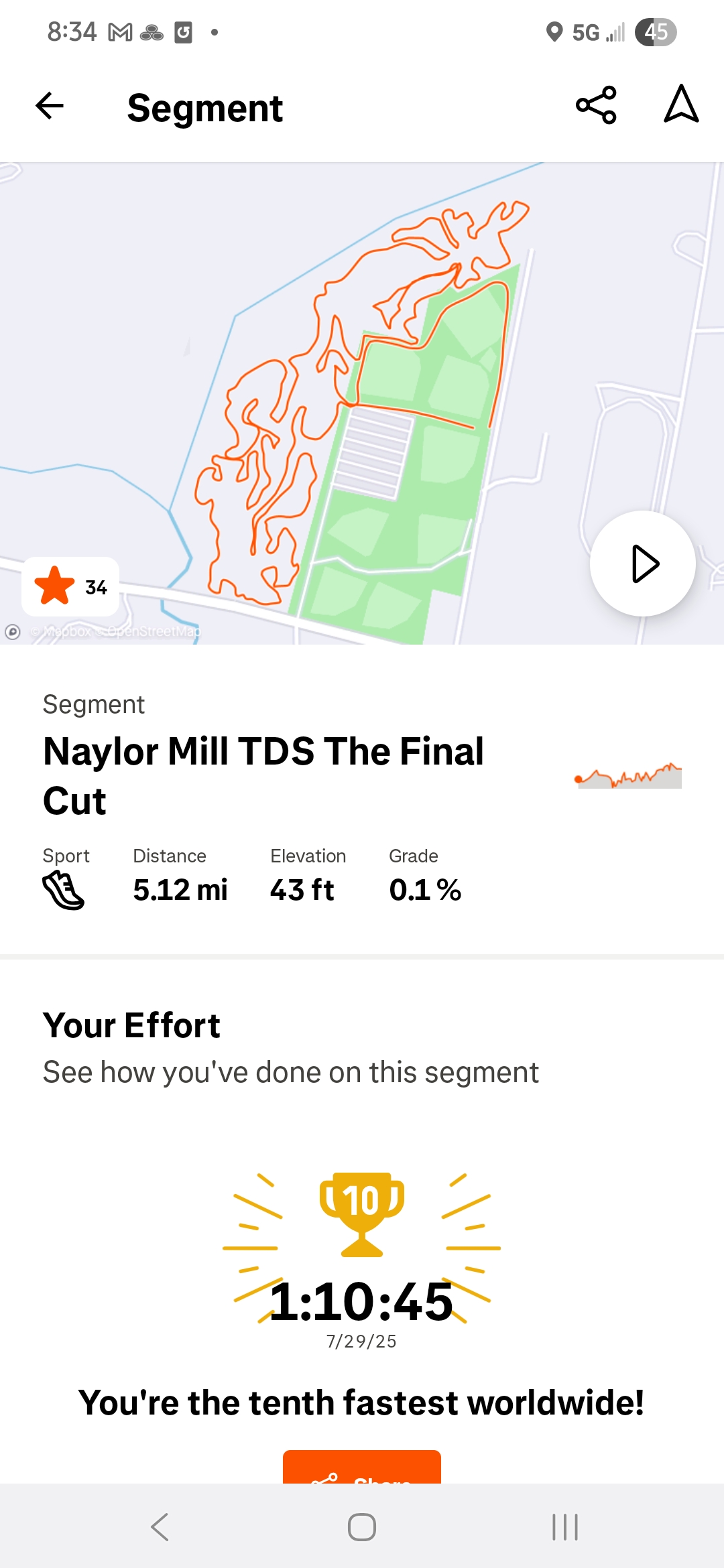
Task: Open the segment map view
Action: pos(362,403)
